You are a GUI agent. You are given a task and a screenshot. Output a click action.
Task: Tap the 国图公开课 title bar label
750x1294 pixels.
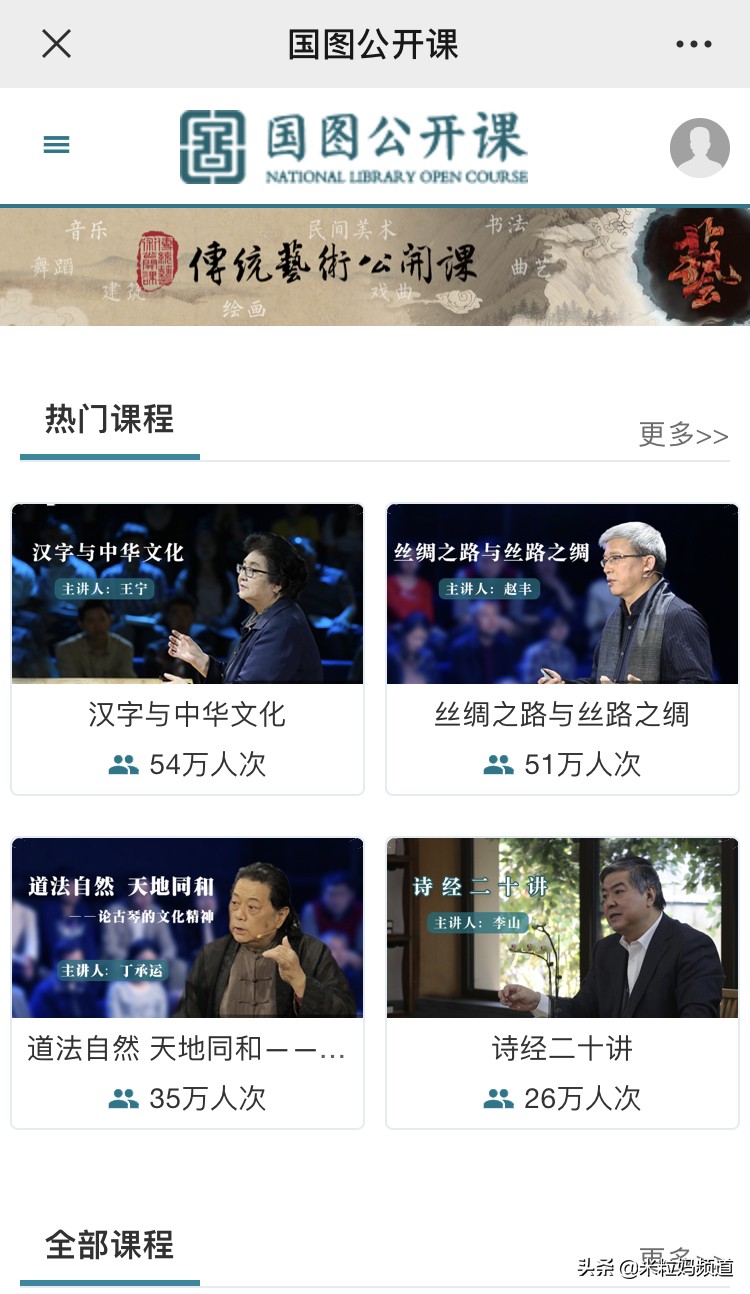pos(375,44)
